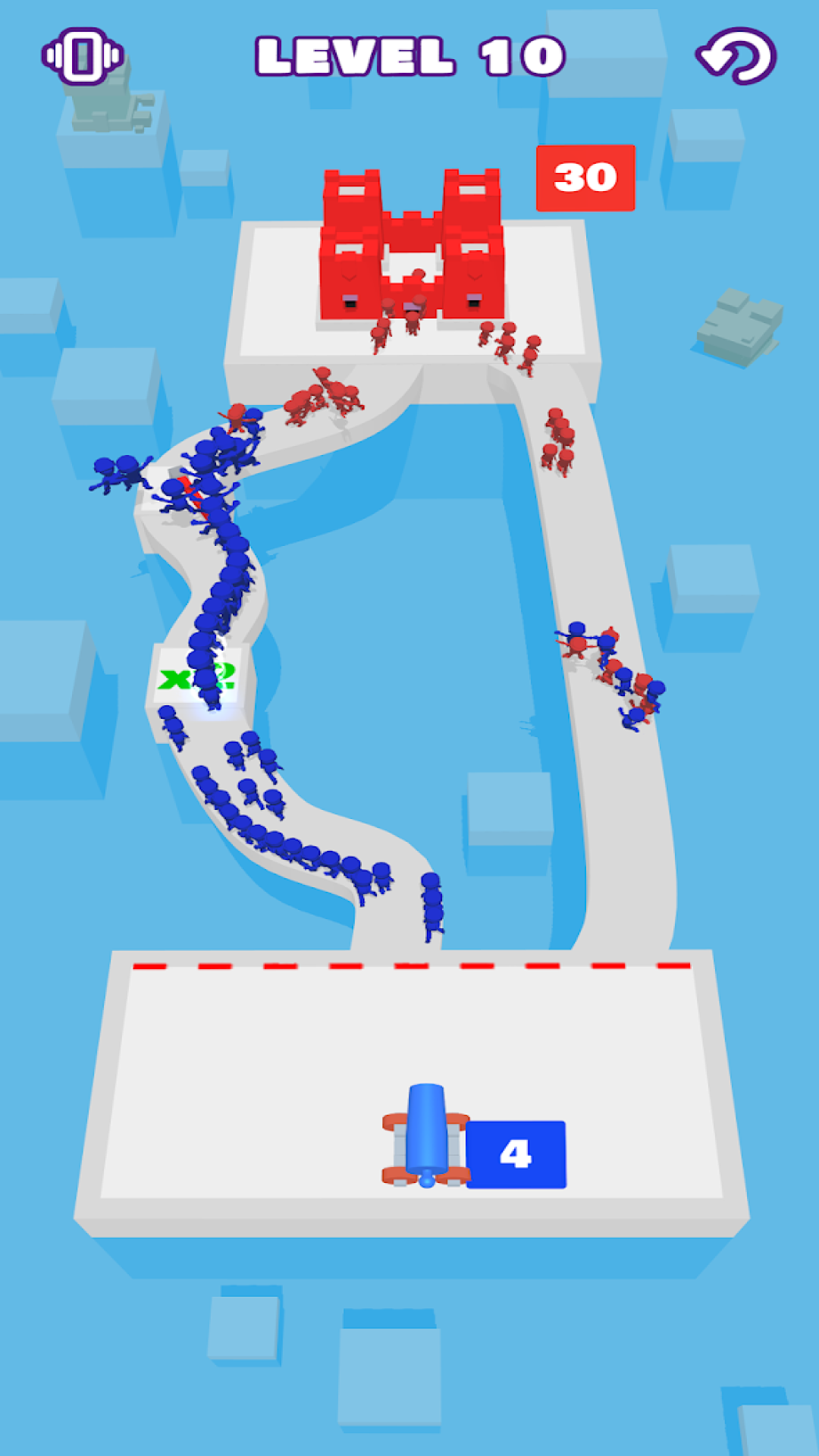
Task: Tap the blue cannon to fire troops
Action: 426,1134
